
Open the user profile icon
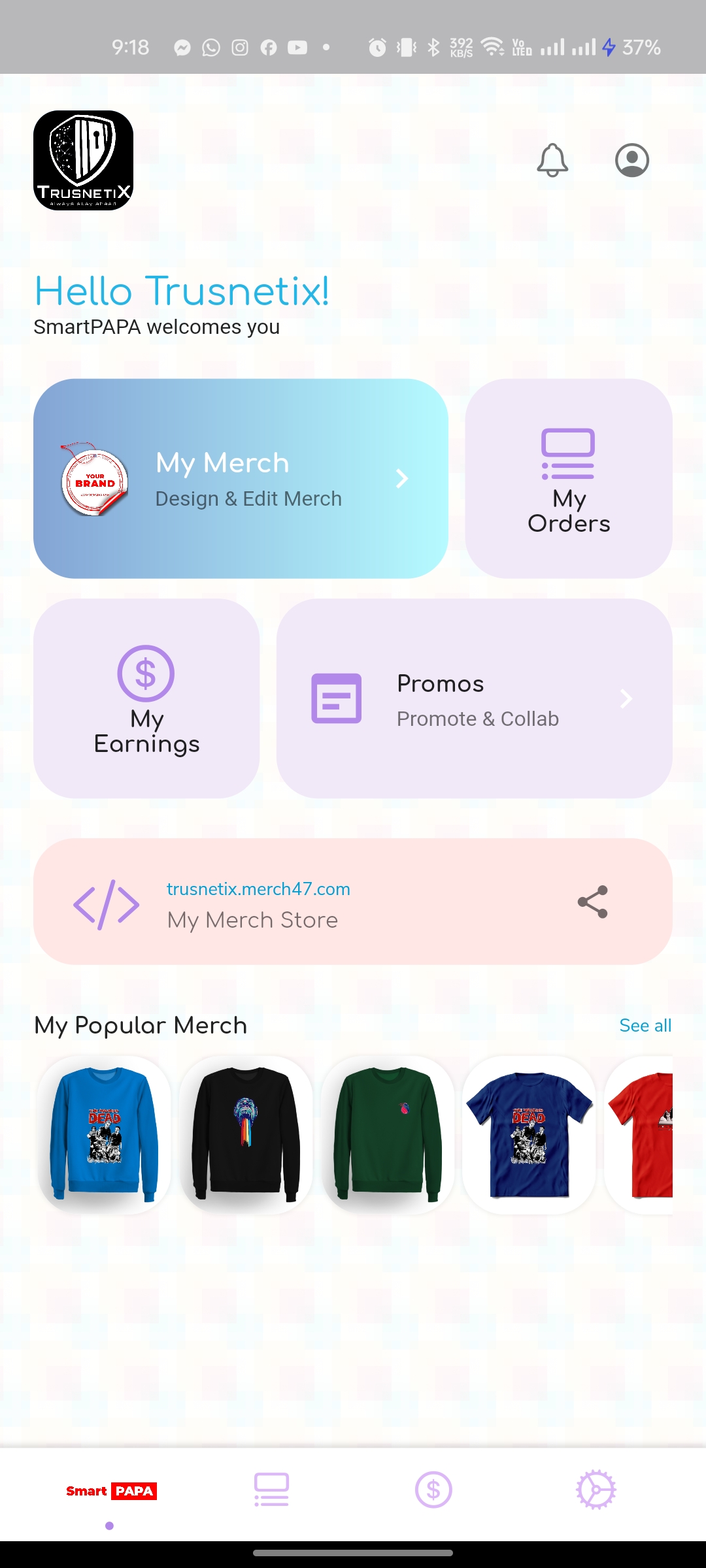(631, 160)
